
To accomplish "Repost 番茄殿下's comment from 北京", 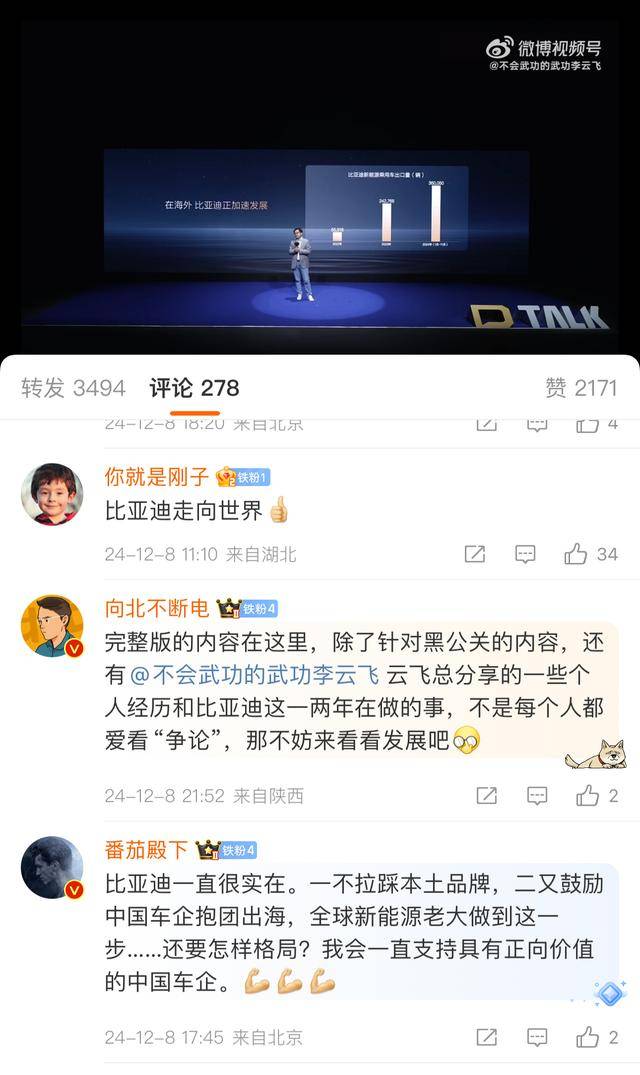I will (x=486, y=1038).
